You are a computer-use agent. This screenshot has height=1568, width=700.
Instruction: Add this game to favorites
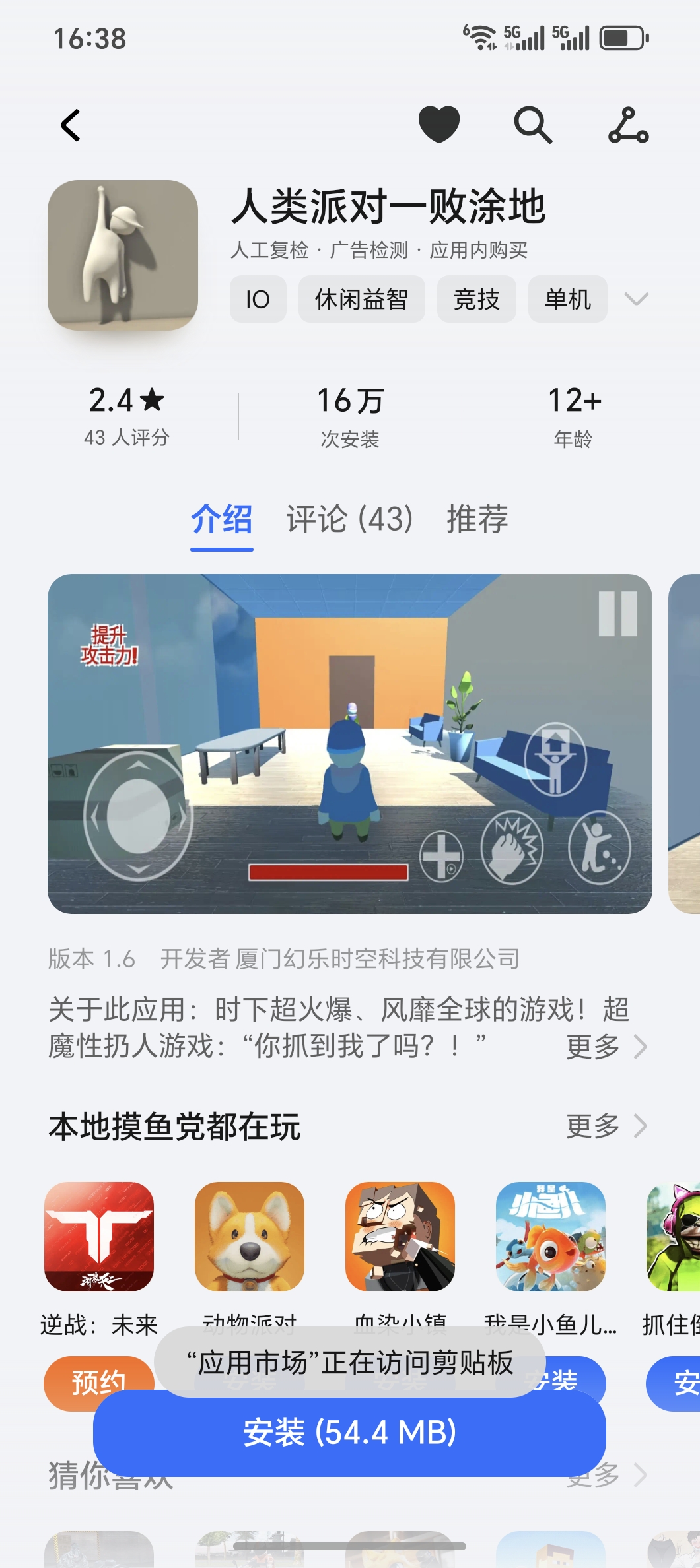(x=439, y=124)
